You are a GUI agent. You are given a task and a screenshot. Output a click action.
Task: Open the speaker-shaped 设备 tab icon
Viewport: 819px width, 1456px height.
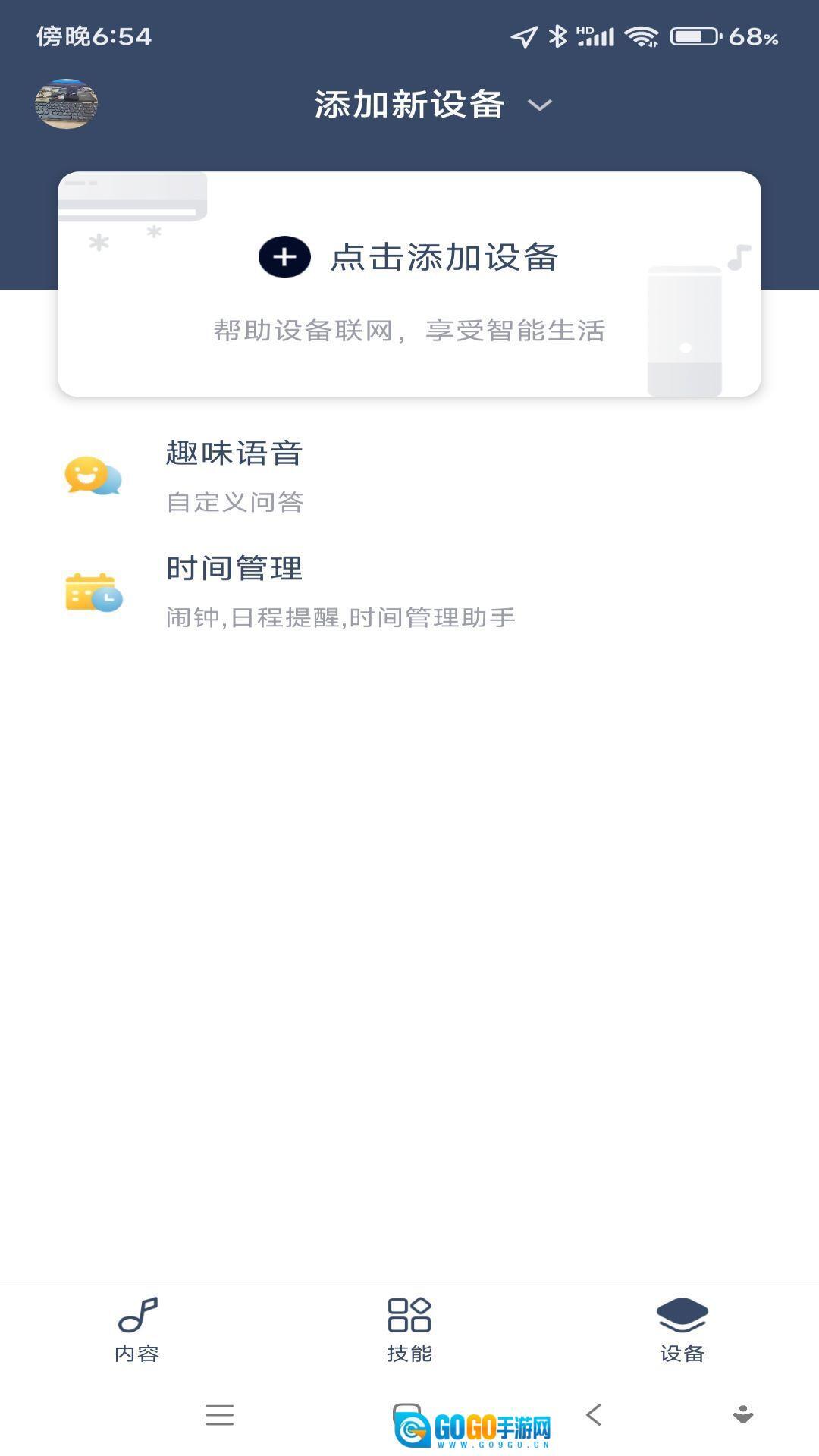(x=684, y=1315)
